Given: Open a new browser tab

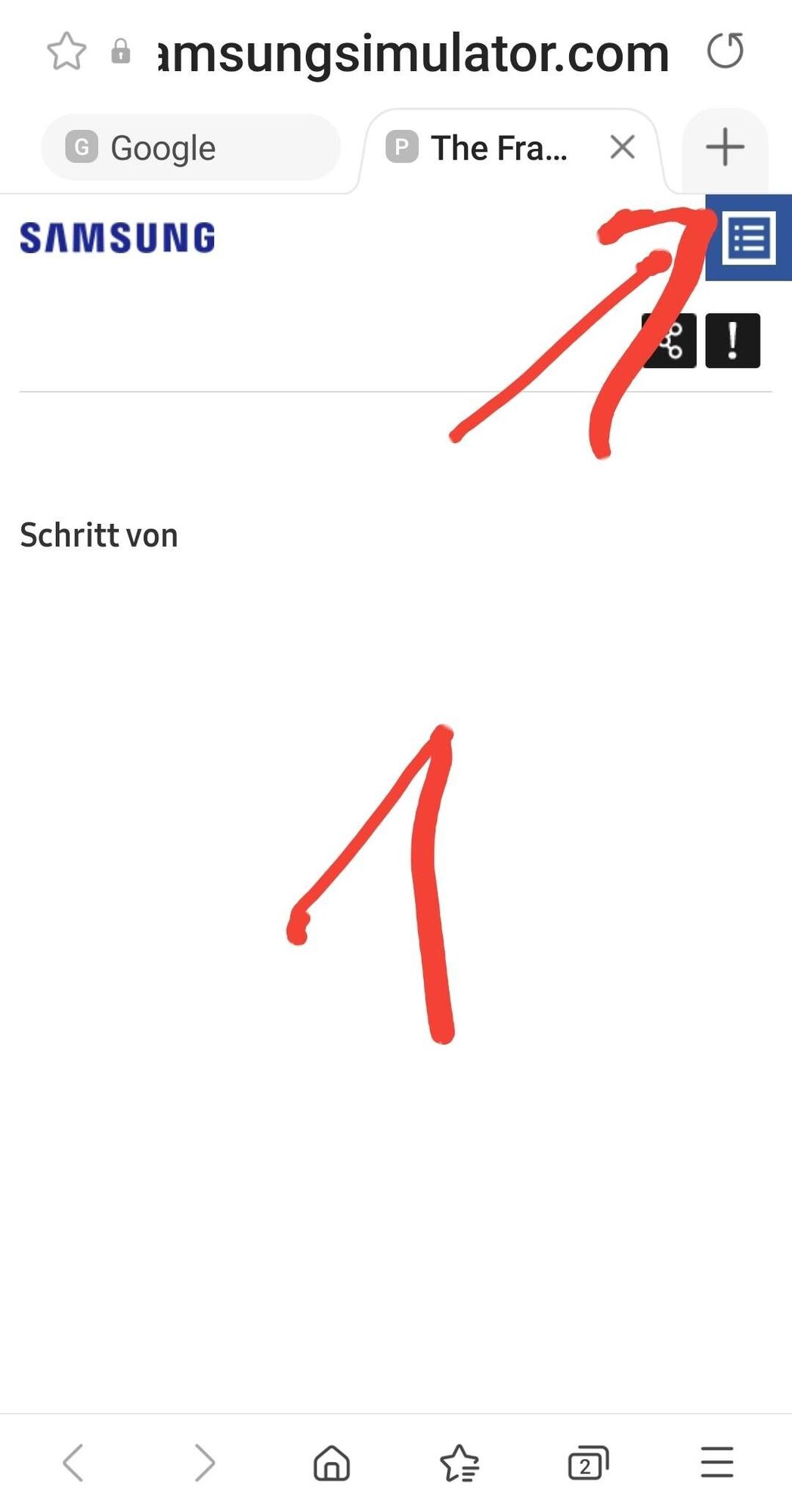Looking at the screenshot, I should (725, 147).
